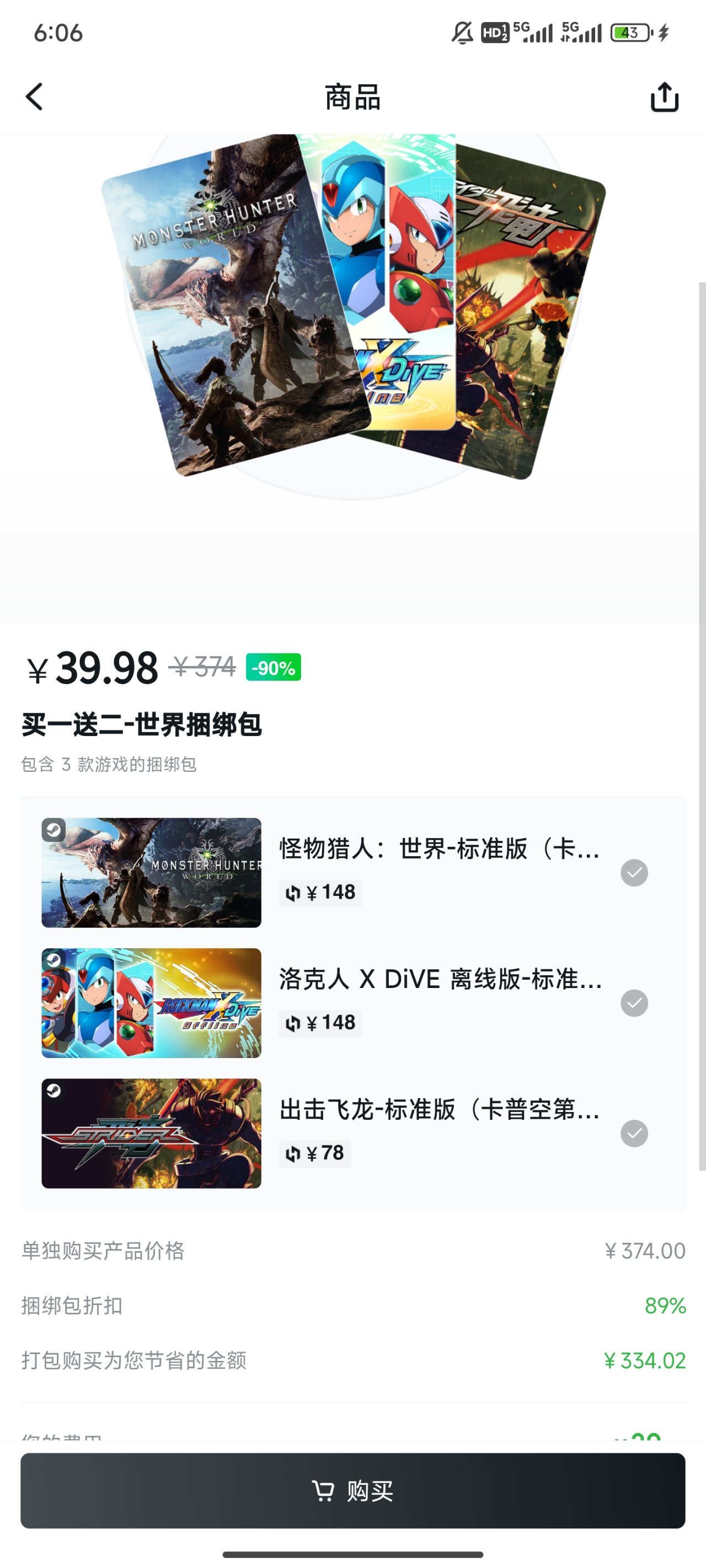Tap the 购买 buy button
This screenshot has height=1568, width=706.
(352, 1490)
